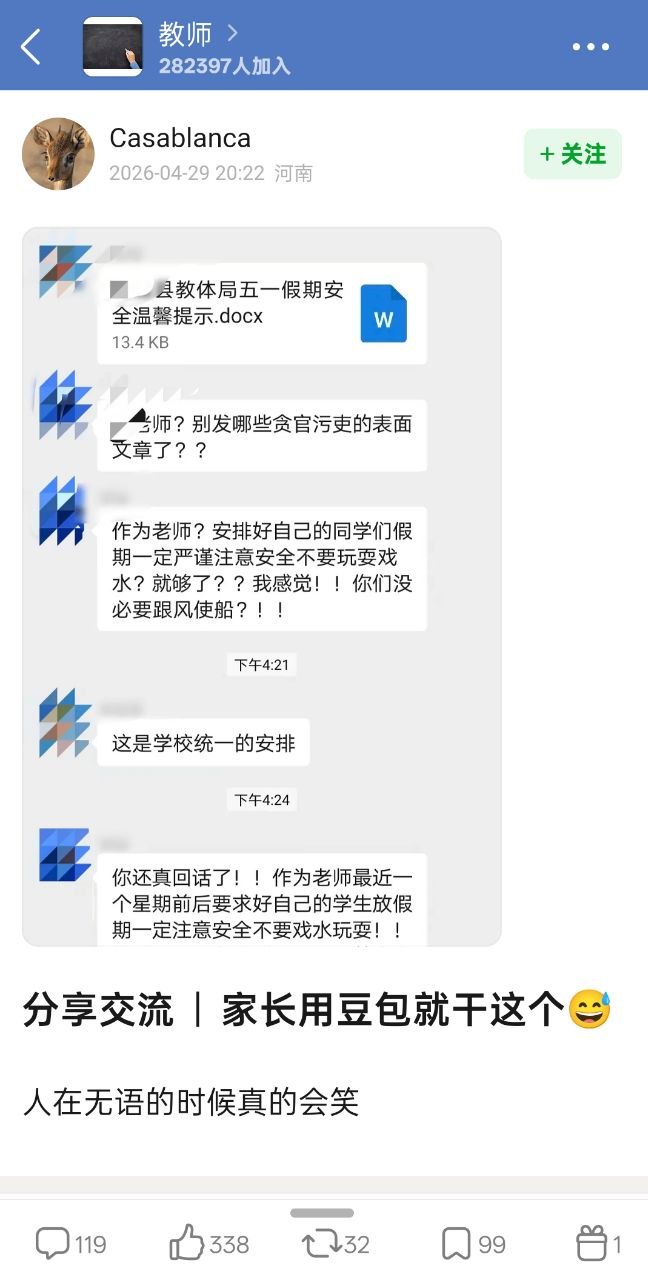Screen dimensions: 648x1280
Task: Like this post with 338 likes
Action: [x=208, y=1244]
